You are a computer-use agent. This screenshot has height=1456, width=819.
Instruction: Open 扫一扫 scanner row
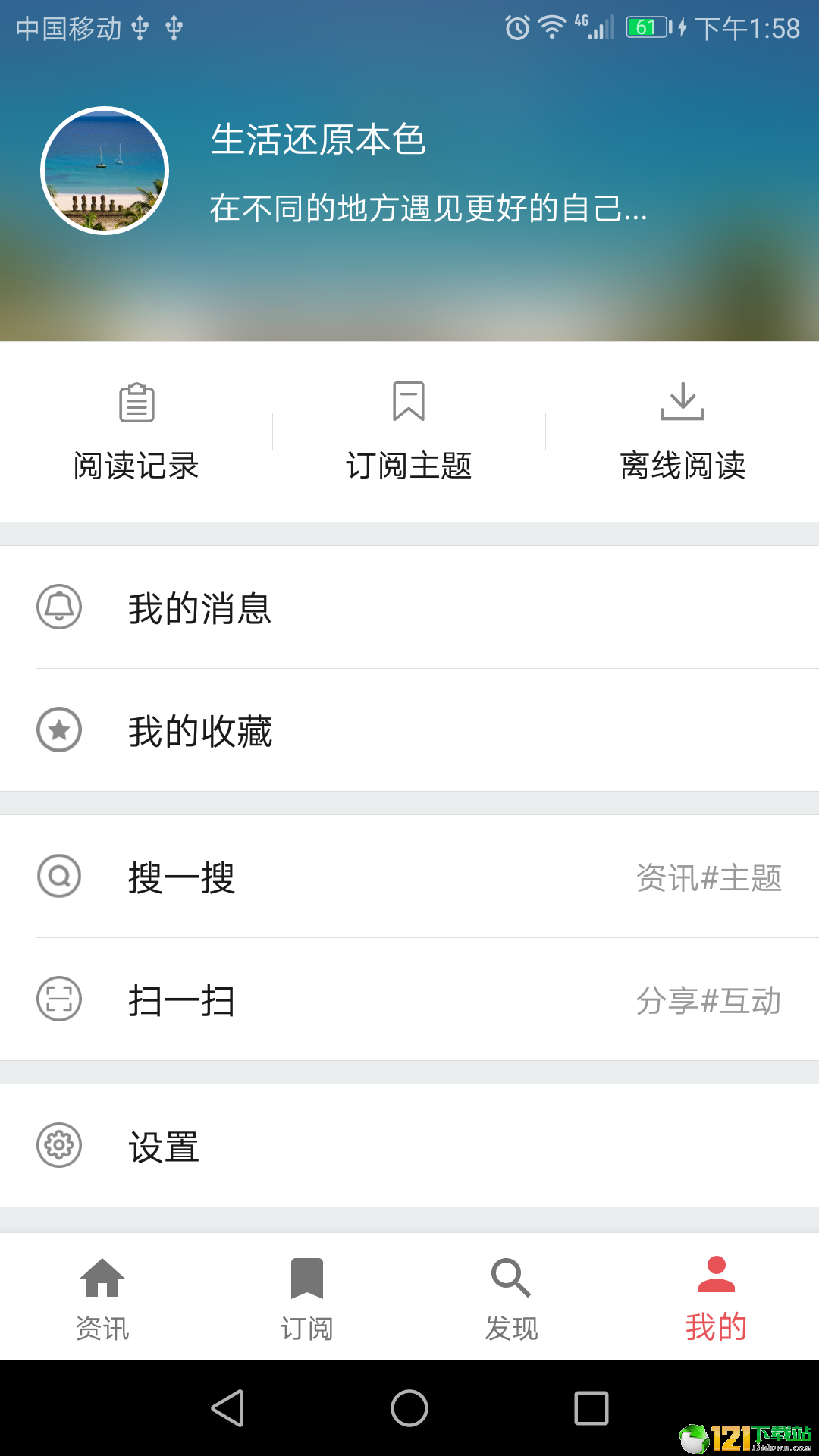coord(409,999)
